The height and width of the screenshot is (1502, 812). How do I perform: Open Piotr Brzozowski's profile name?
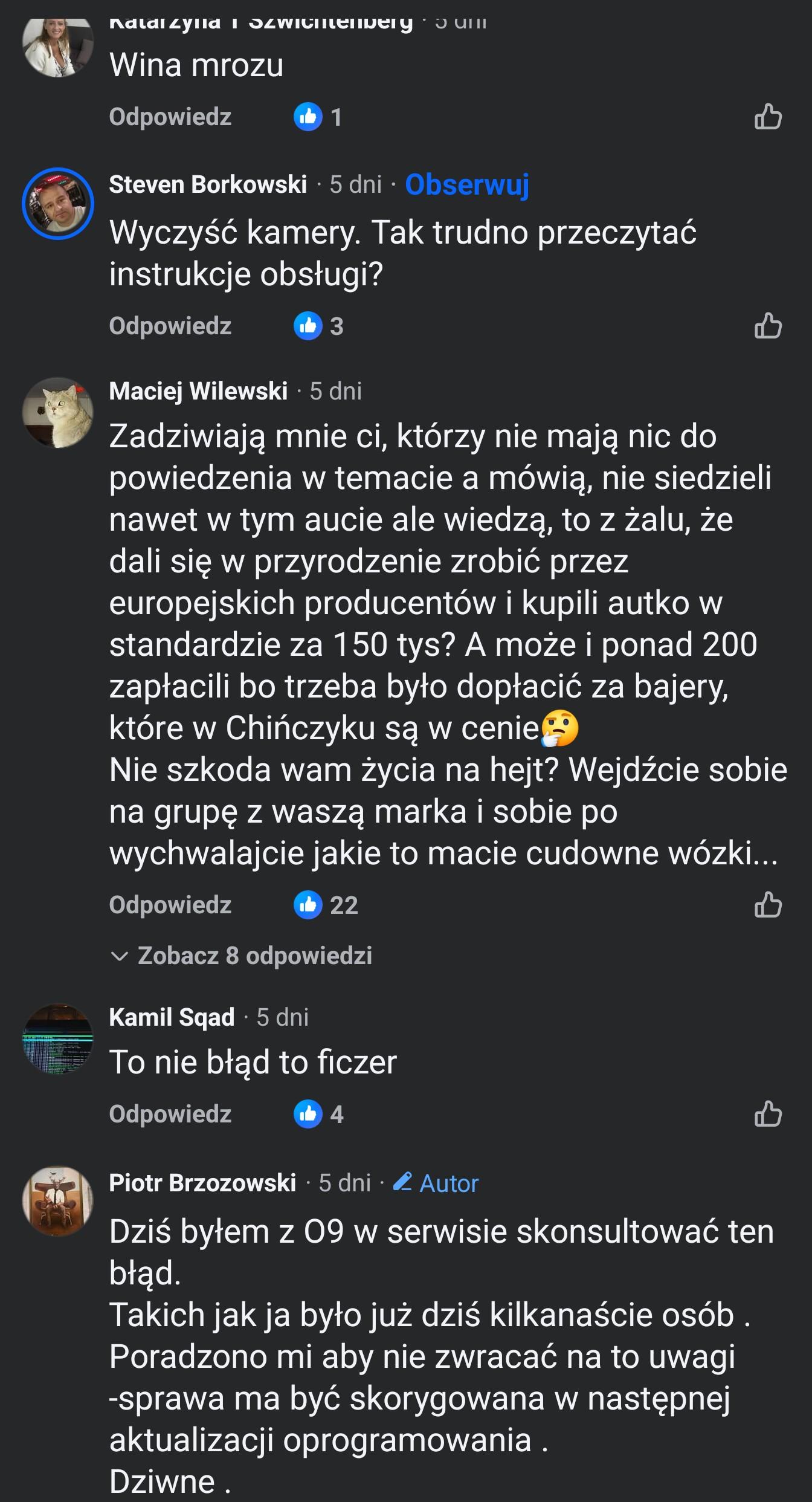202,1183
